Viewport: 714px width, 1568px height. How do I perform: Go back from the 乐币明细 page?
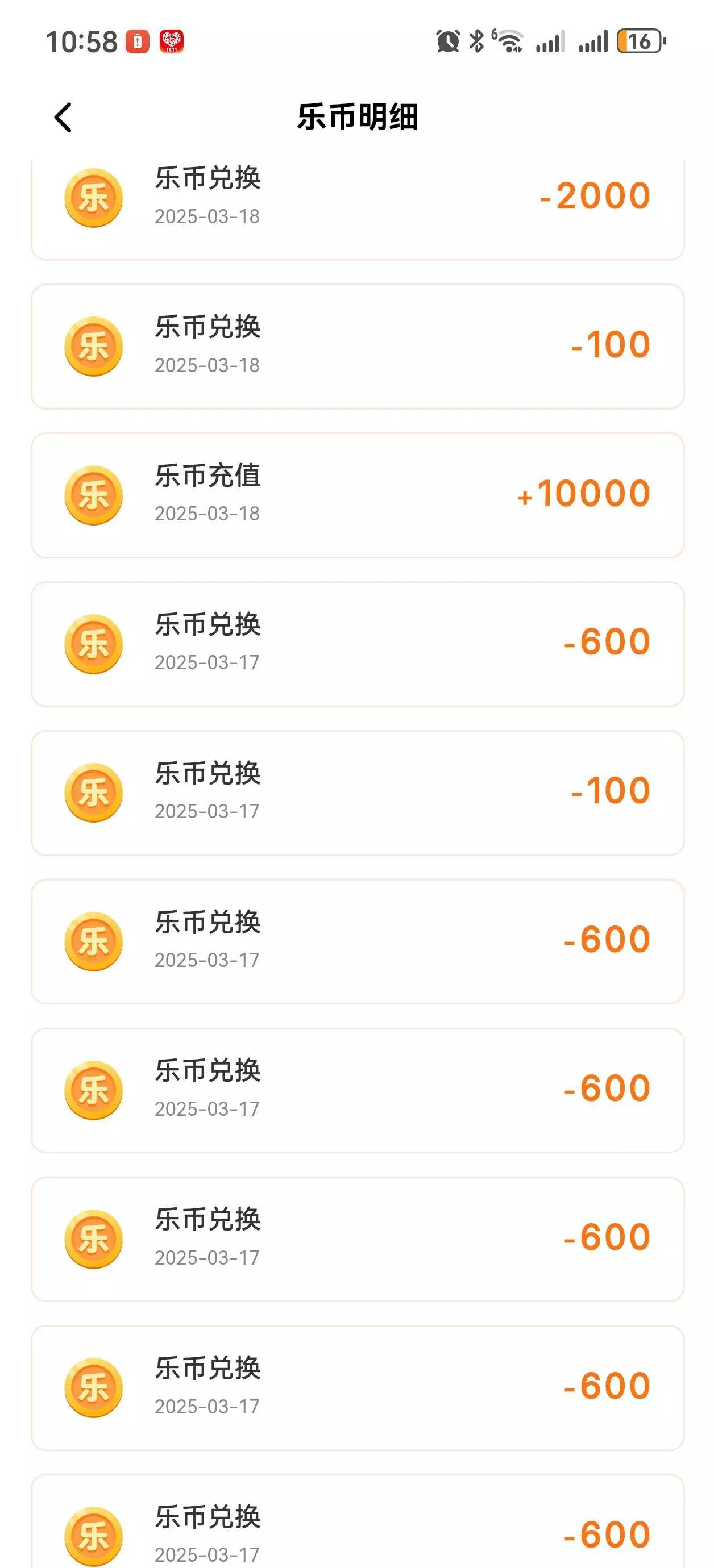[x=63, y=117]
